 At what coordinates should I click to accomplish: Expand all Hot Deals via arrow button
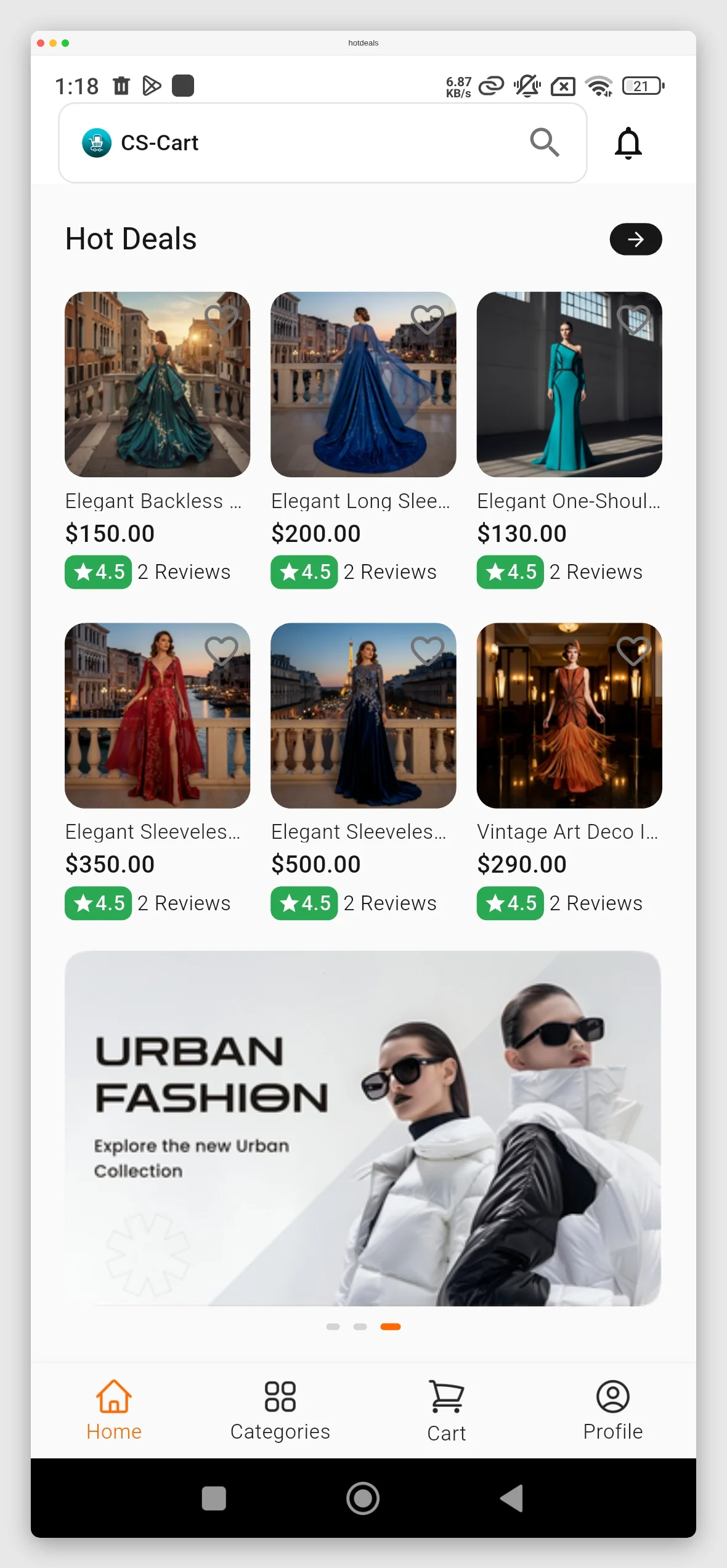tap(635, 239)
